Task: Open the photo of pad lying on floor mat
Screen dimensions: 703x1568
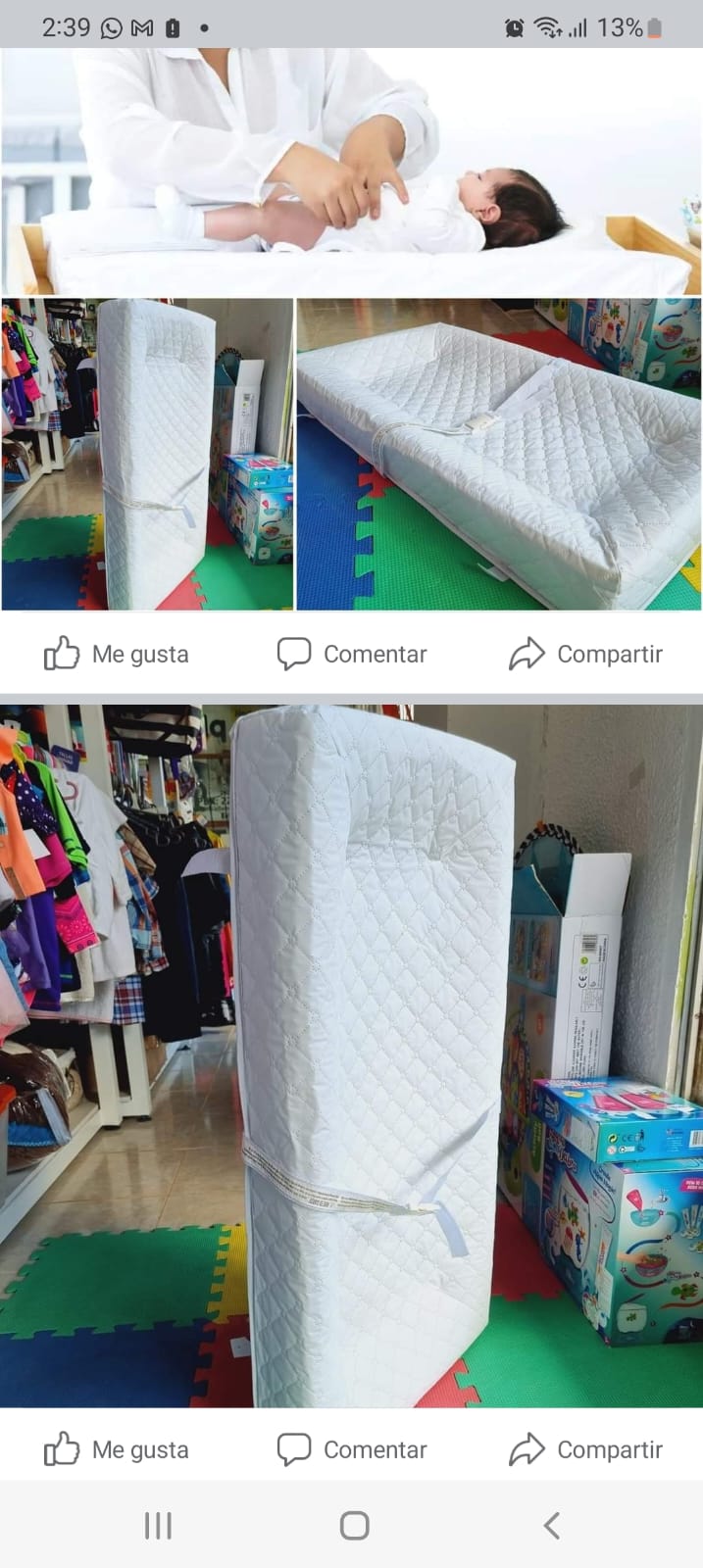Action: point(499,454)
